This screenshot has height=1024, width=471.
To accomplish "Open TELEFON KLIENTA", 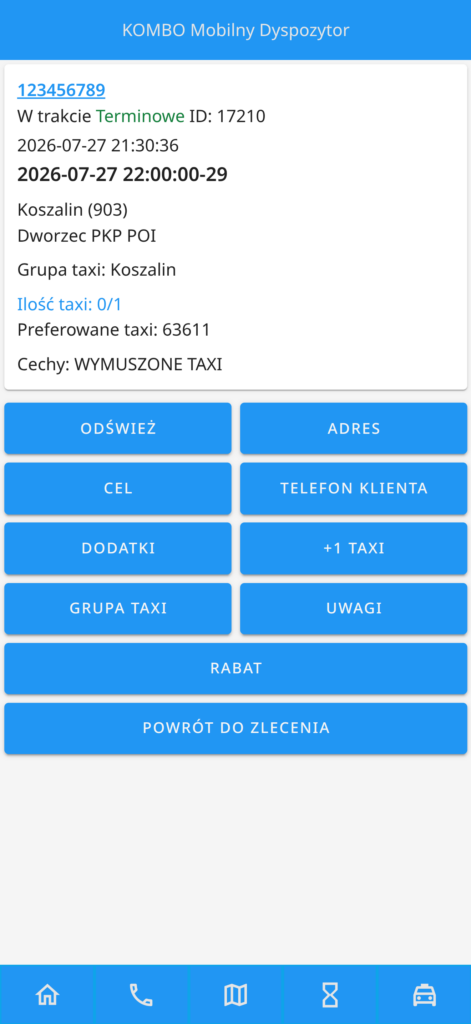I will pyautogui.click(x=353, y=488).
